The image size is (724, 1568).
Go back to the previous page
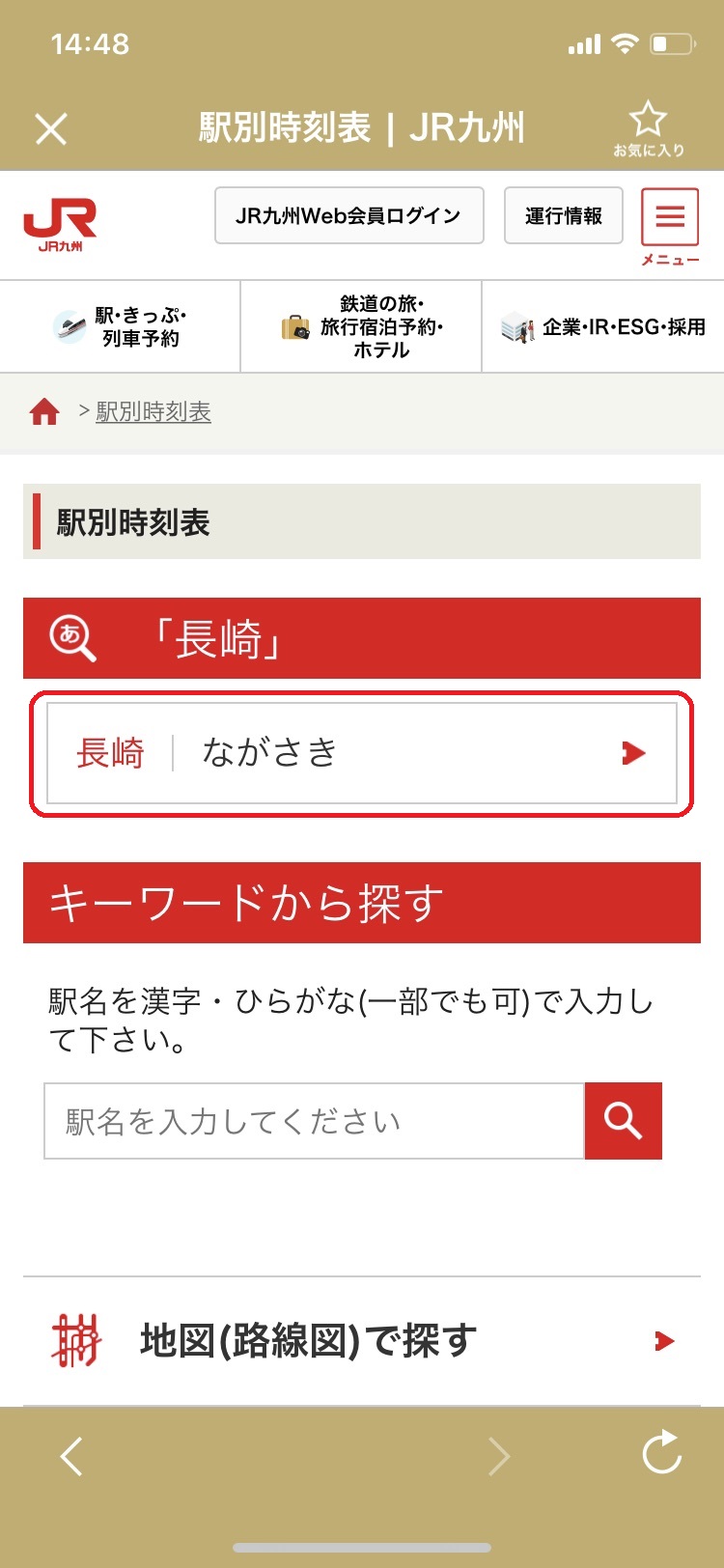(71, 1456)
